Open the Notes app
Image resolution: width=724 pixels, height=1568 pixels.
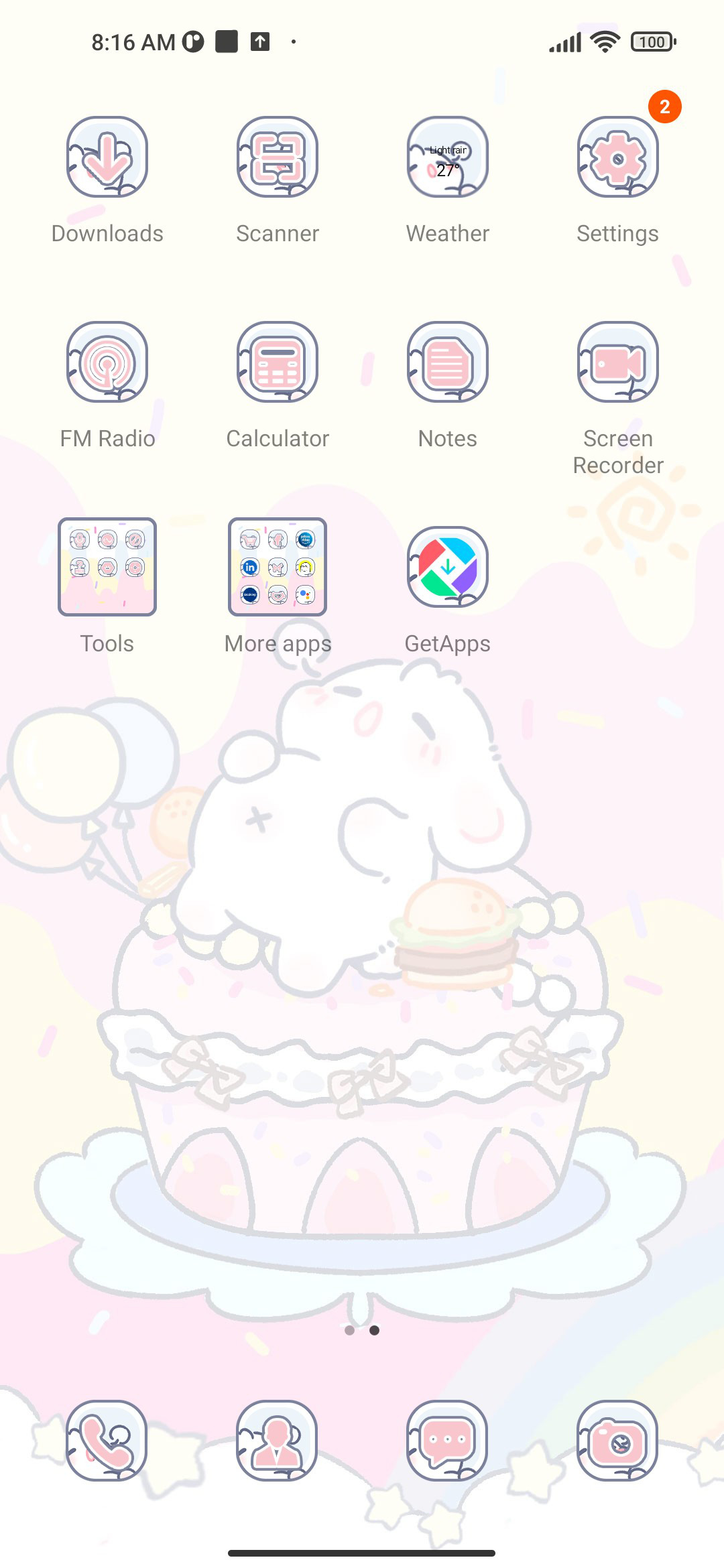pos(448,363)
